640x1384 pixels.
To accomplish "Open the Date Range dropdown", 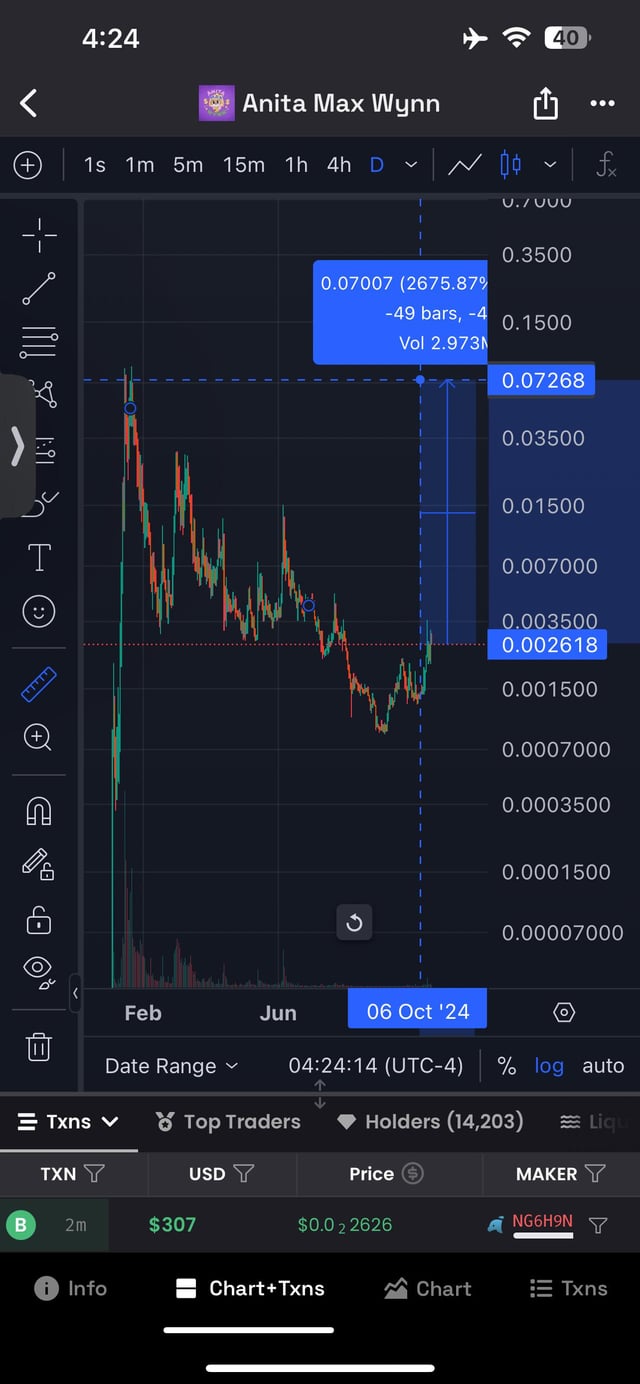I will (x=171, y=1066).
